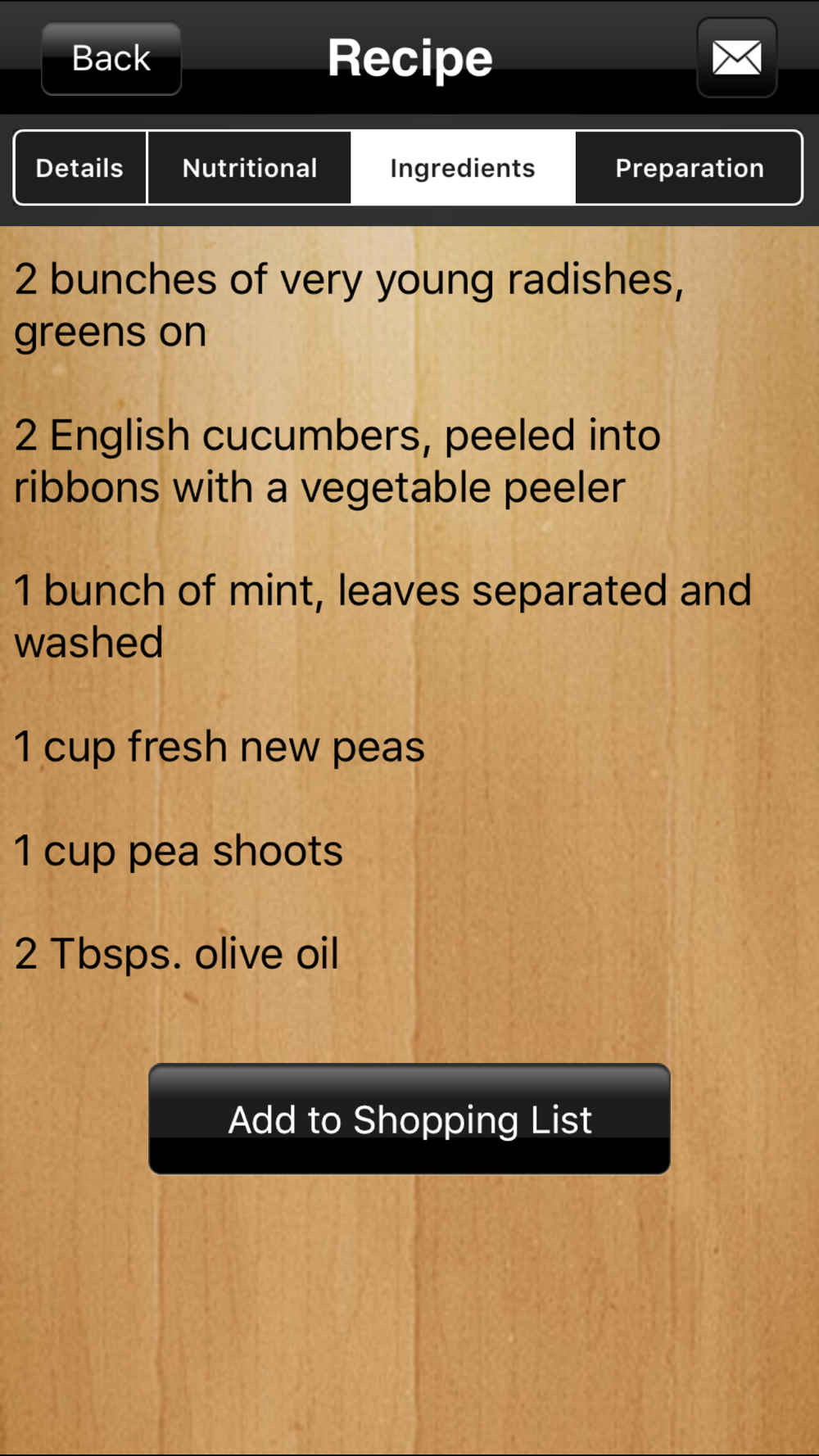The image size is (819, 1456).
Task: Open the Nutritional tab
Action: click(250, 168)
